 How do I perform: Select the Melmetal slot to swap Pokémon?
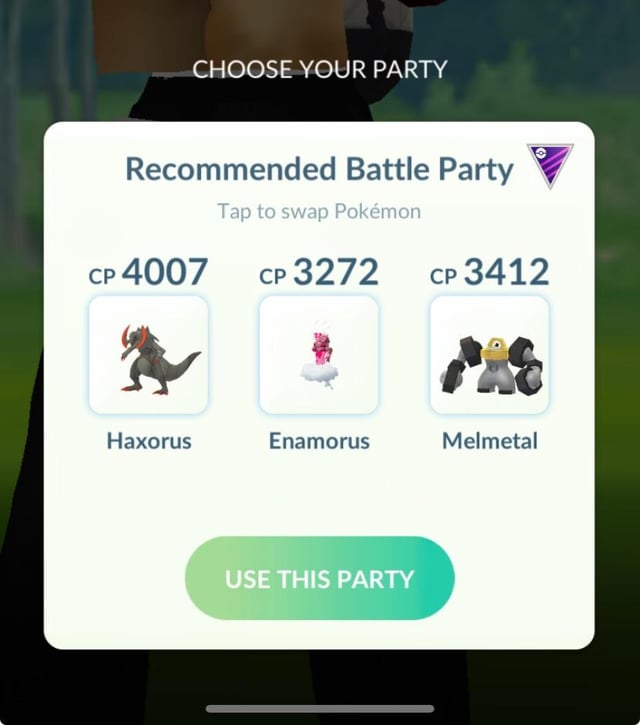489,354
